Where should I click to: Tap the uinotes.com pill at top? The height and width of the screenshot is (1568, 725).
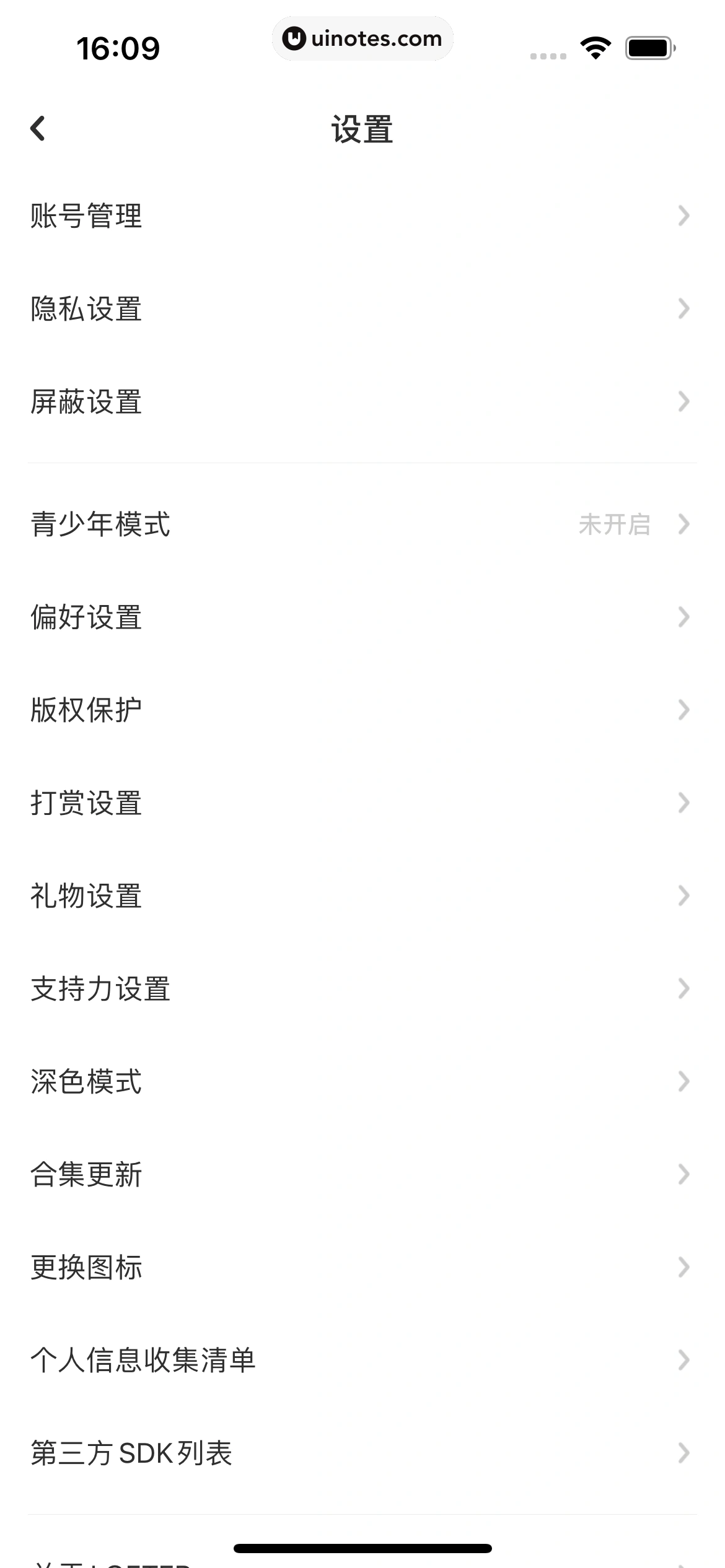point(362,38)
